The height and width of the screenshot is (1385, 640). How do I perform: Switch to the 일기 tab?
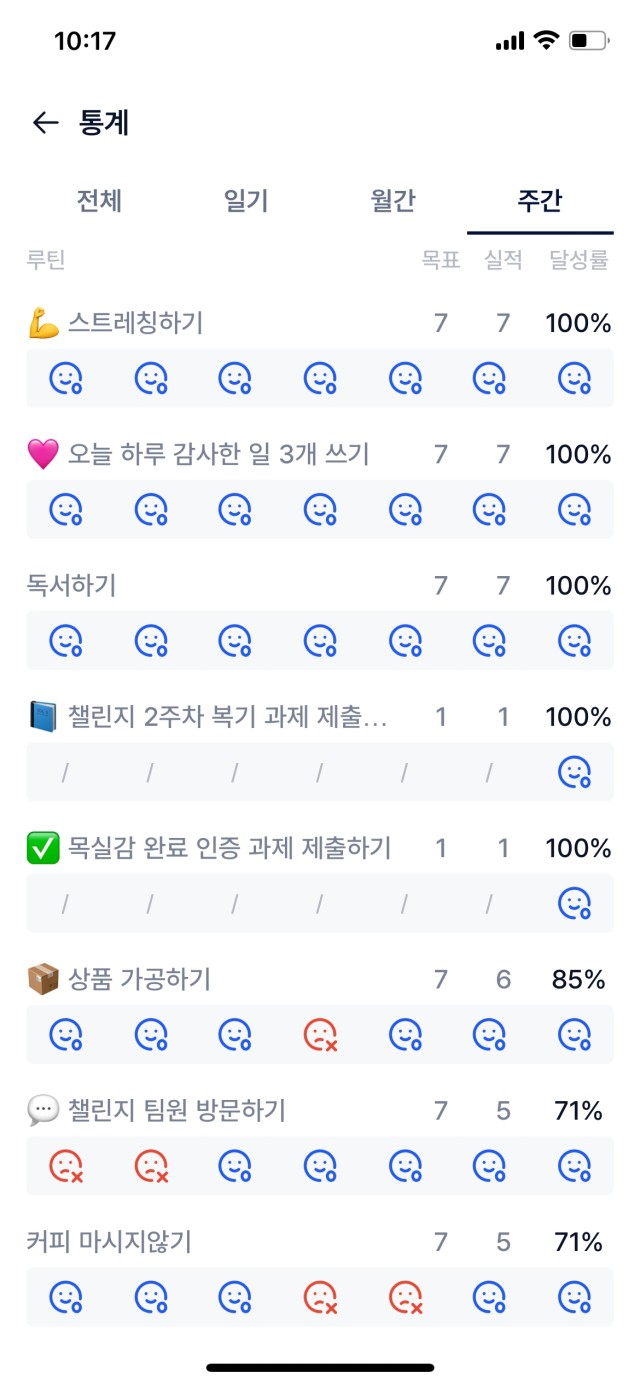246,200
